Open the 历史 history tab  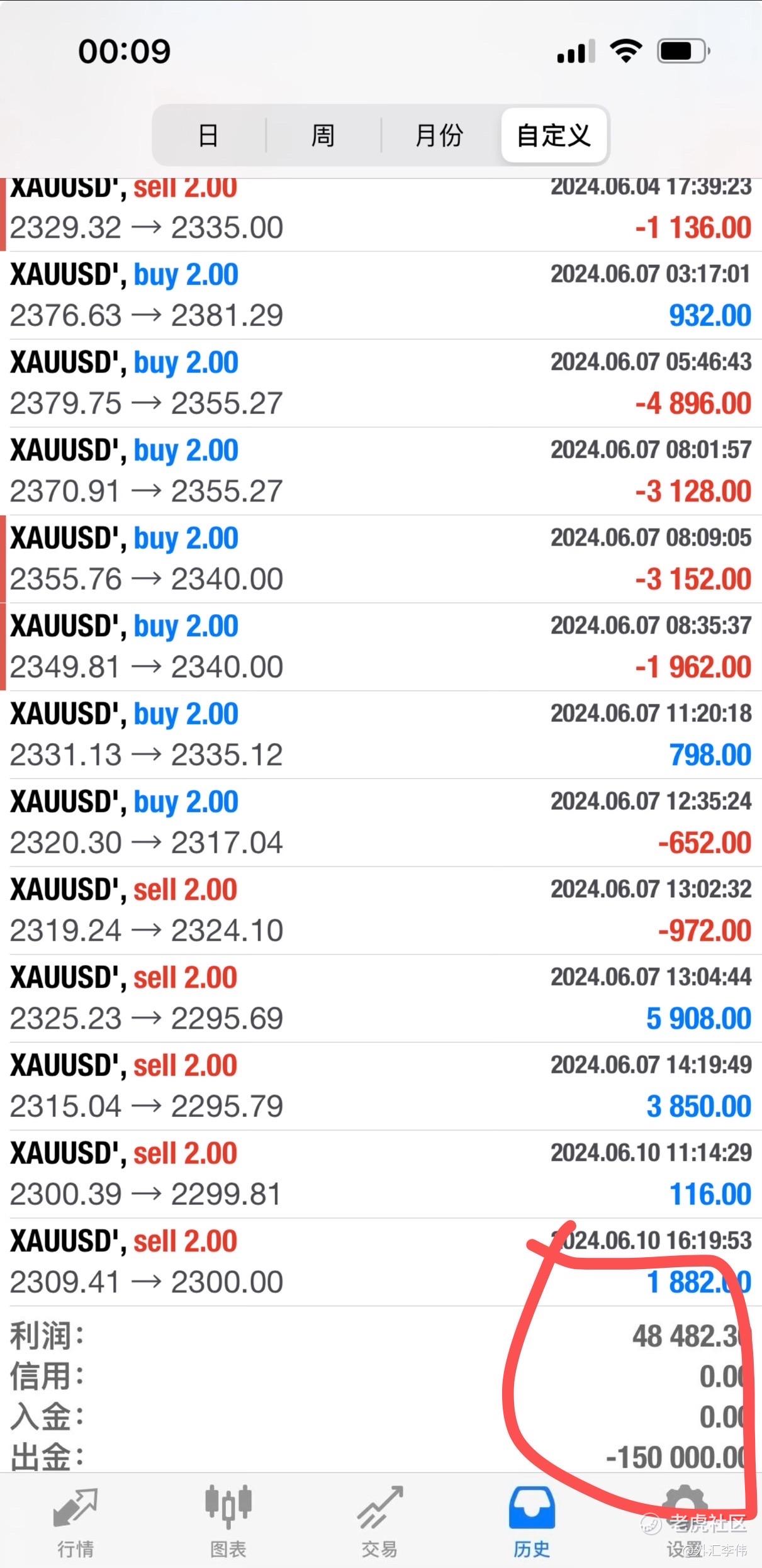(x=532, y=1521)
